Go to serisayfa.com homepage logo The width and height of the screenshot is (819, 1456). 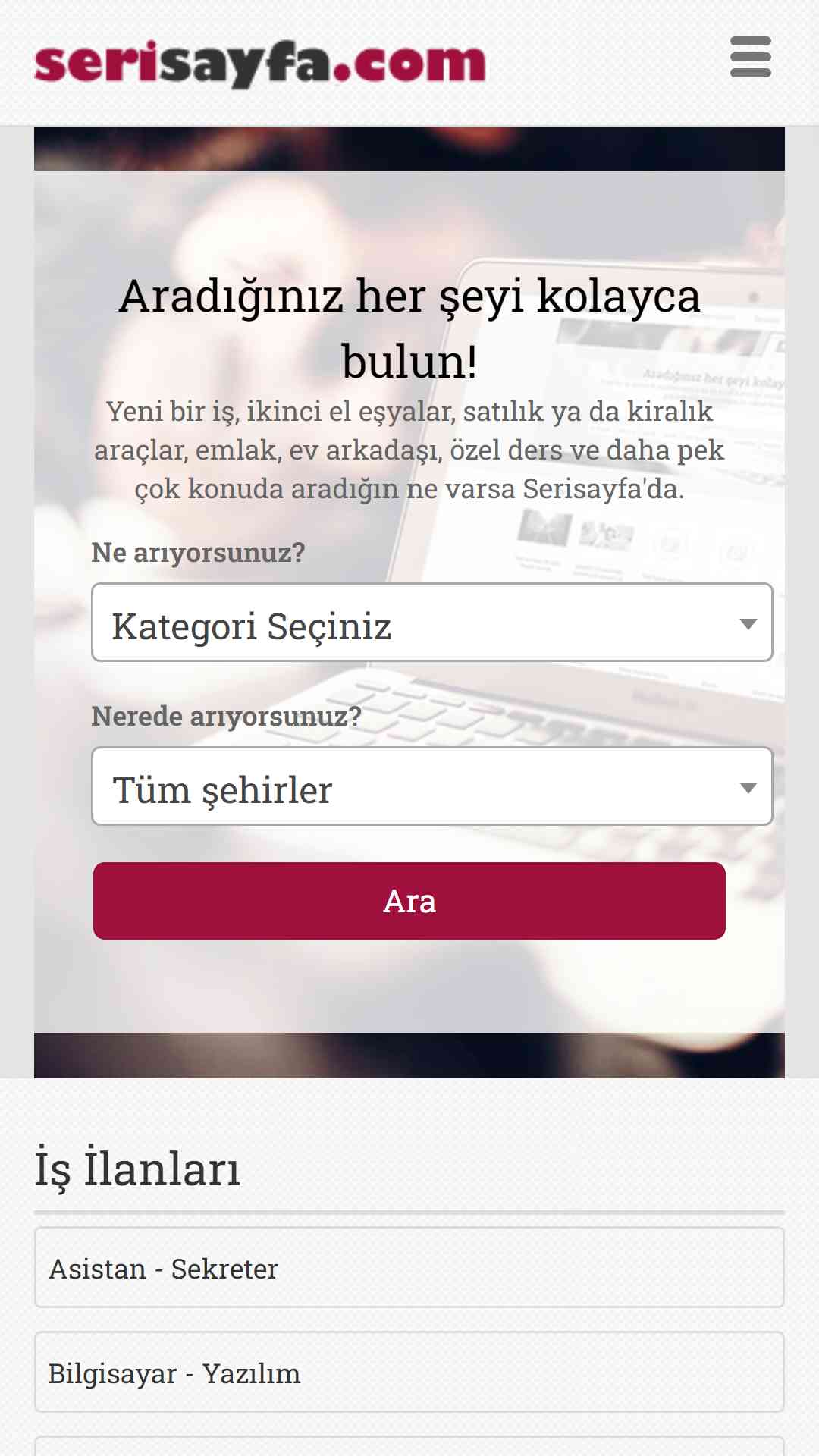(260, 64)
